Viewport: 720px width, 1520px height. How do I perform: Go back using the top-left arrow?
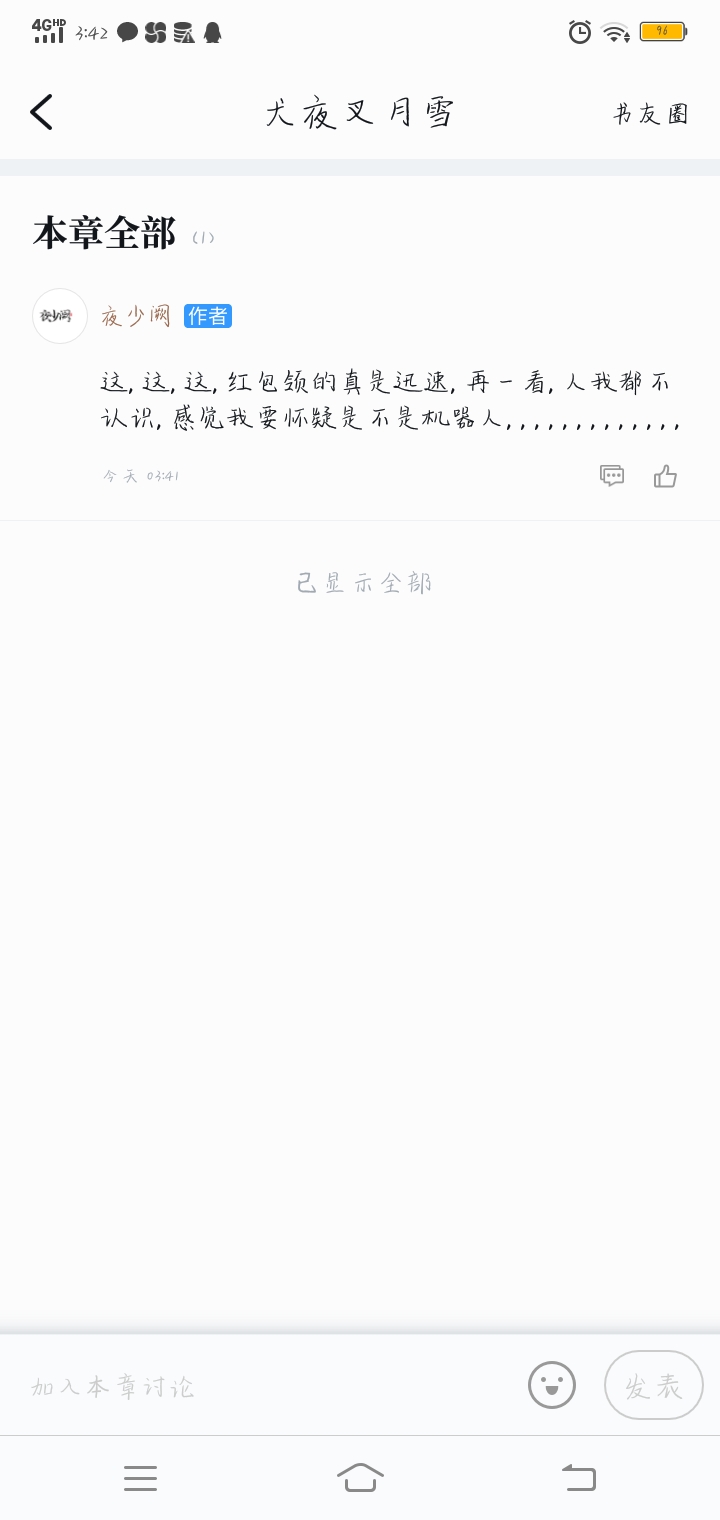[x=41, y=112]
